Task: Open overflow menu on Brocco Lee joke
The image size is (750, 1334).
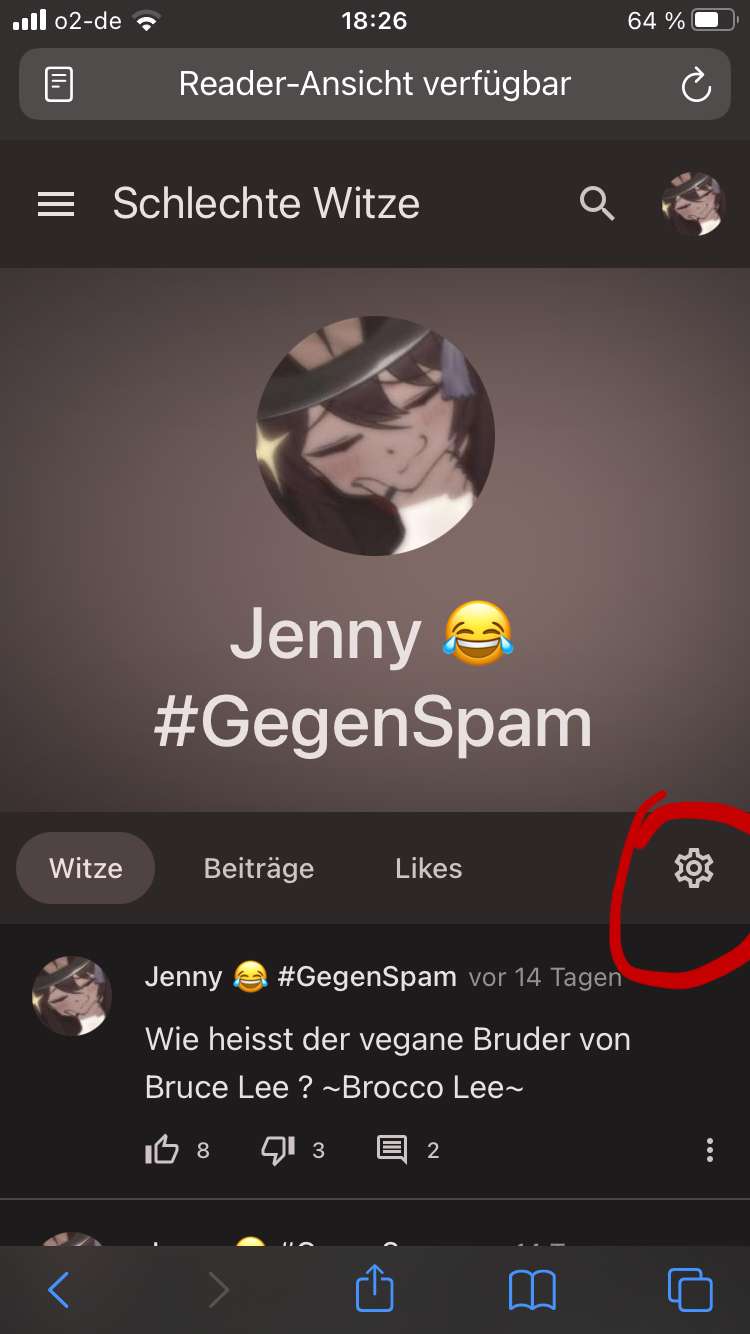Action: pos(709,1150)
